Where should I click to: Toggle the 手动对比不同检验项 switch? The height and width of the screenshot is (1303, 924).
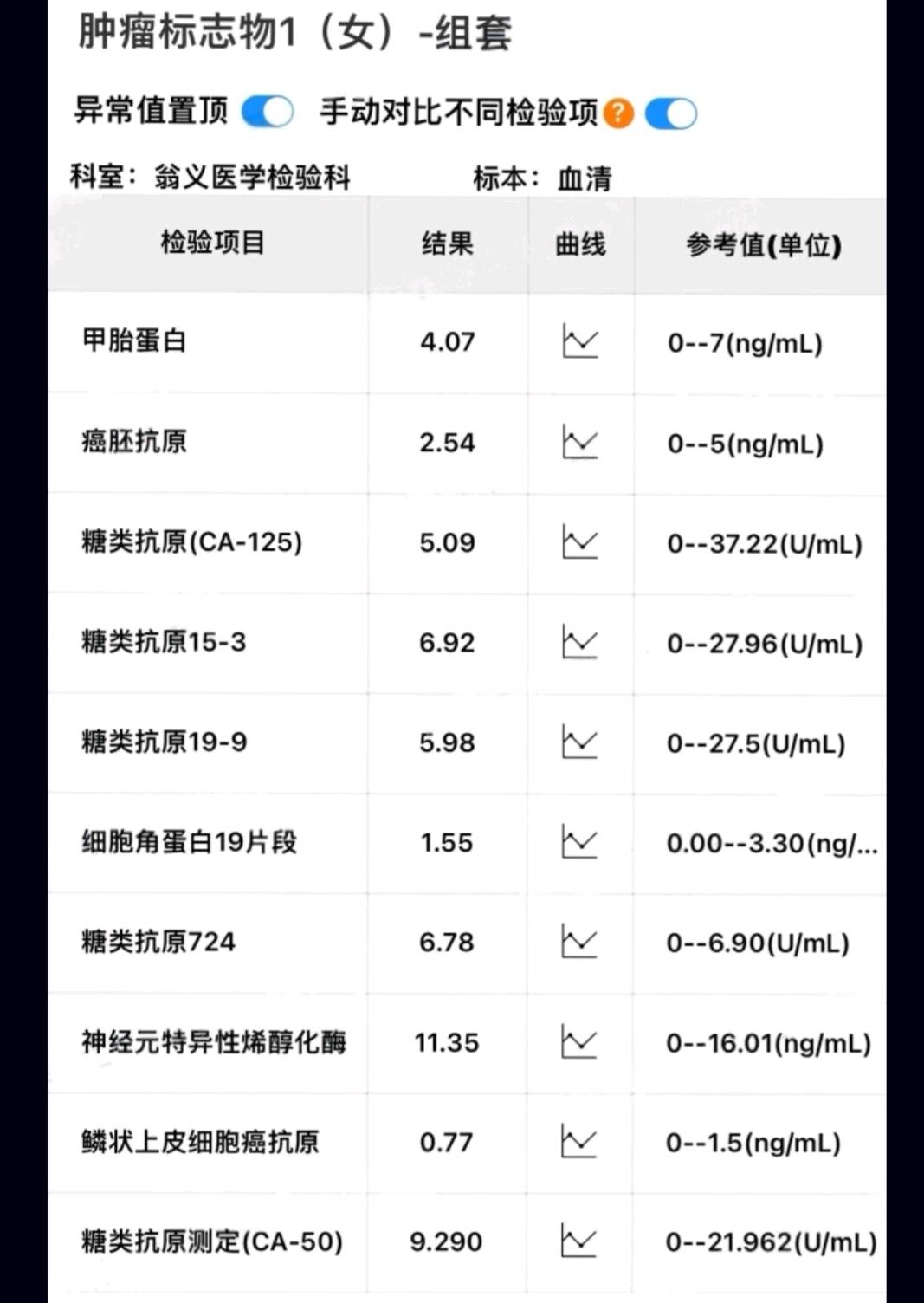[x=671, y=113]
